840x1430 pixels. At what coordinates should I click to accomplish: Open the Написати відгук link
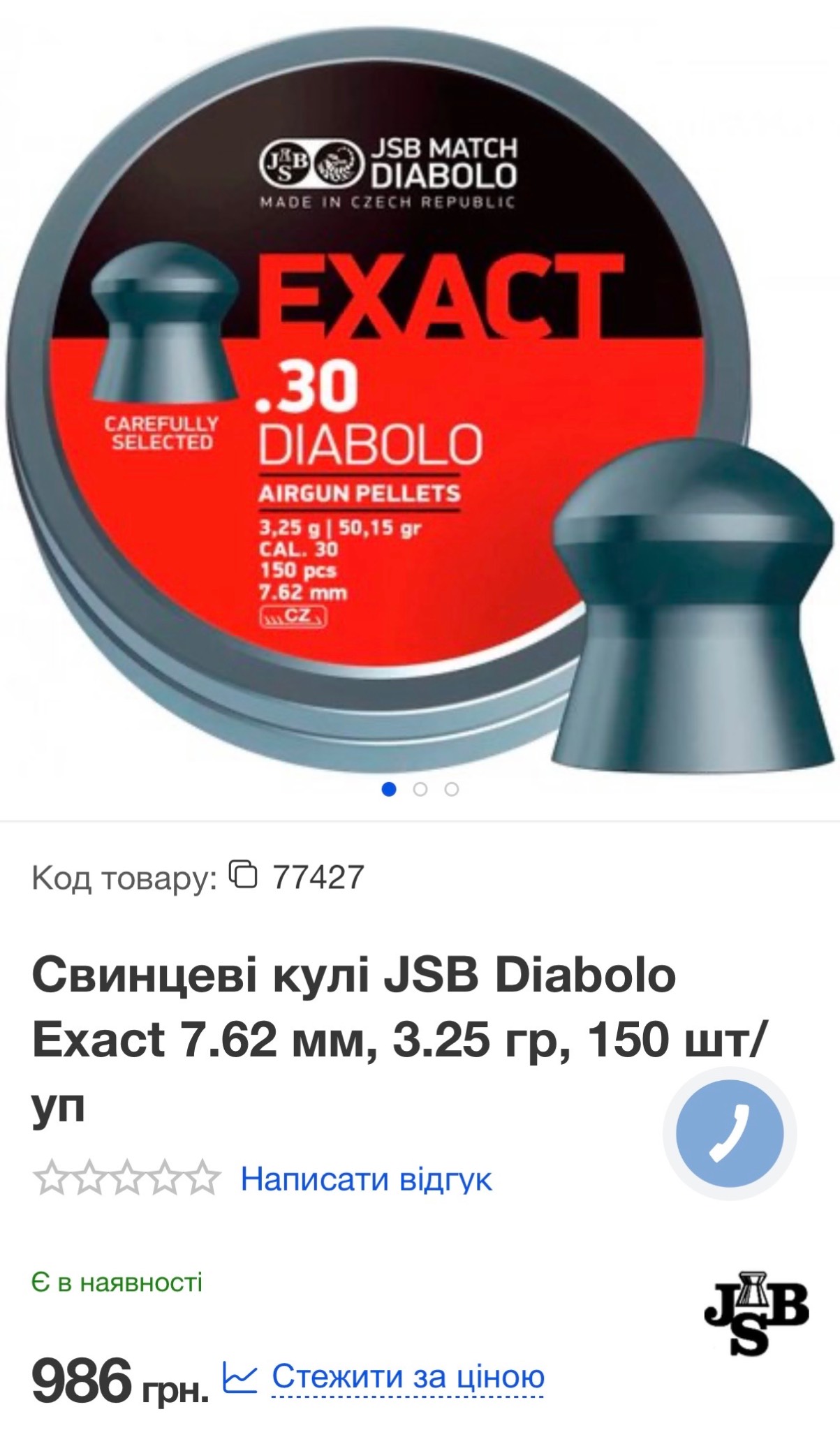[x=367, y=1179]
